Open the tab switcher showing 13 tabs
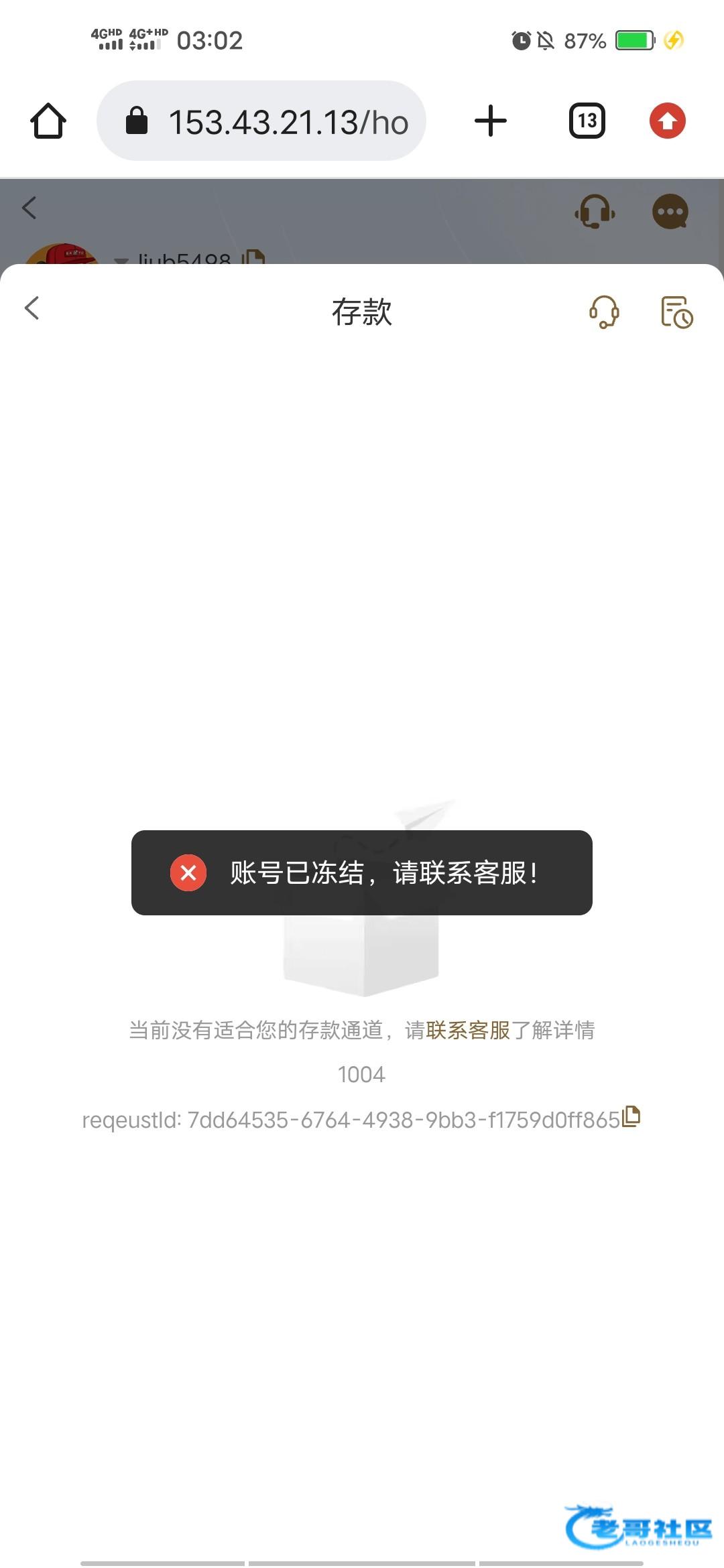The image size is (724, 1568). click(x=587, y=121)
